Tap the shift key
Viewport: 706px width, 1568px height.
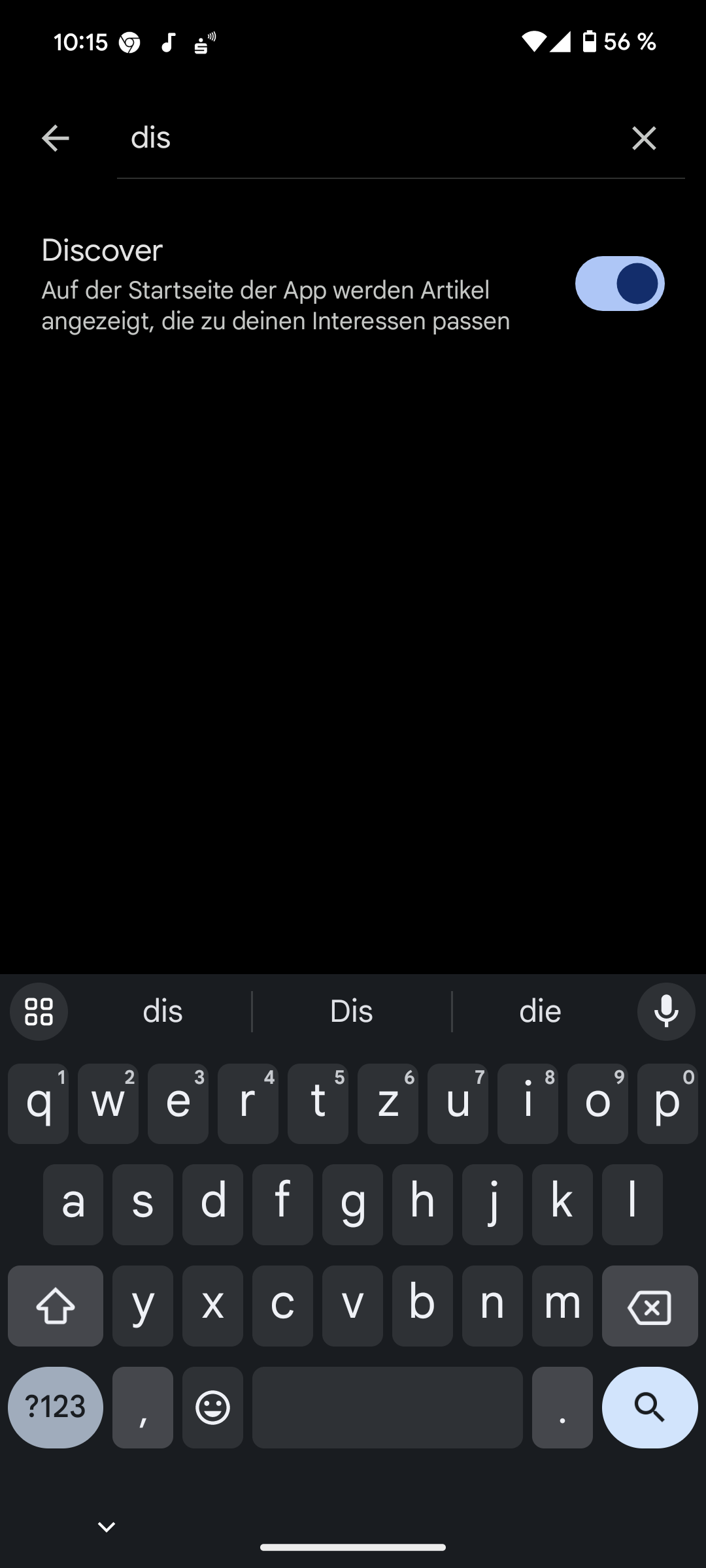pyautogui.click(x=56, y=1306)
